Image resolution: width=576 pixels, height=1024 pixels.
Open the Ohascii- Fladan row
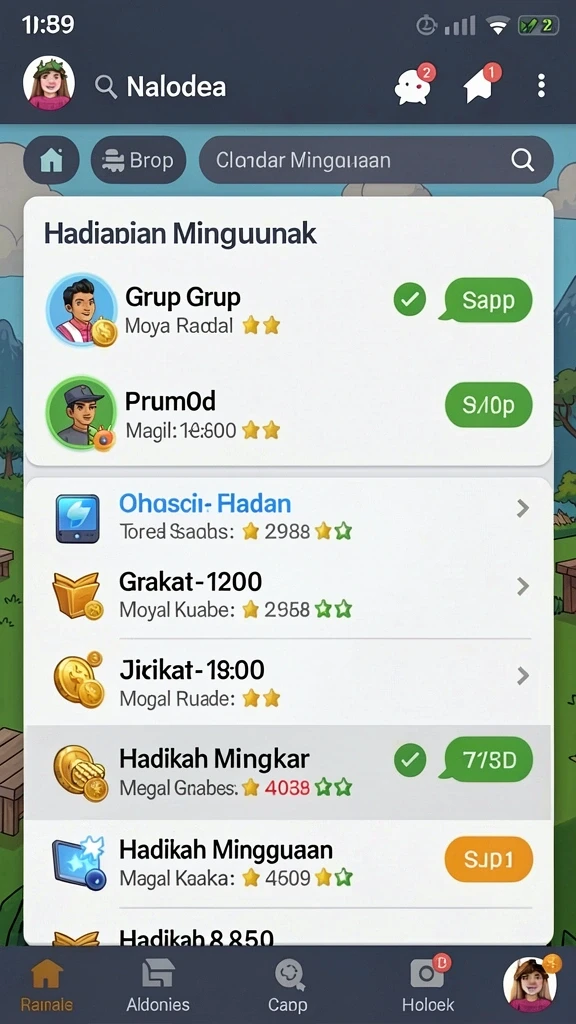[288, 516]
